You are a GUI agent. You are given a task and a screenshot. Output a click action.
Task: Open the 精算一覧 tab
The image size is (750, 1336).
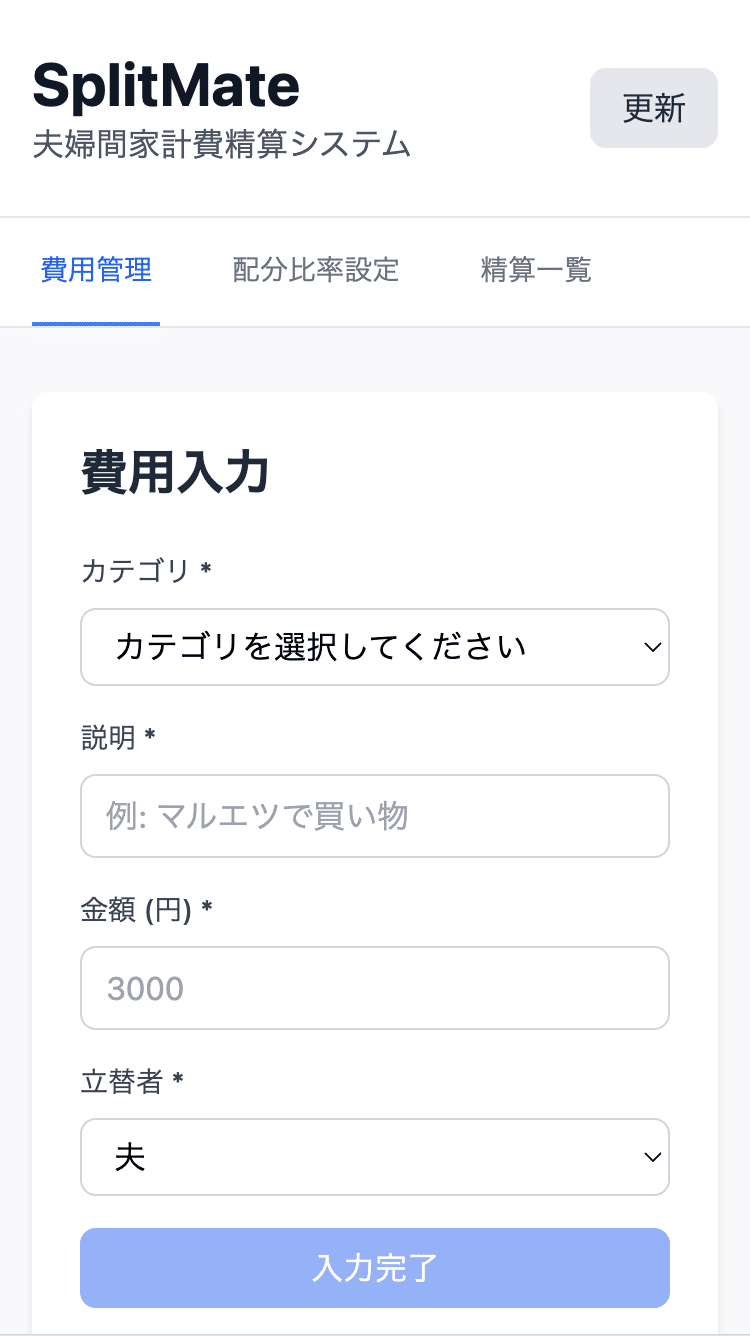coord(536,270)
